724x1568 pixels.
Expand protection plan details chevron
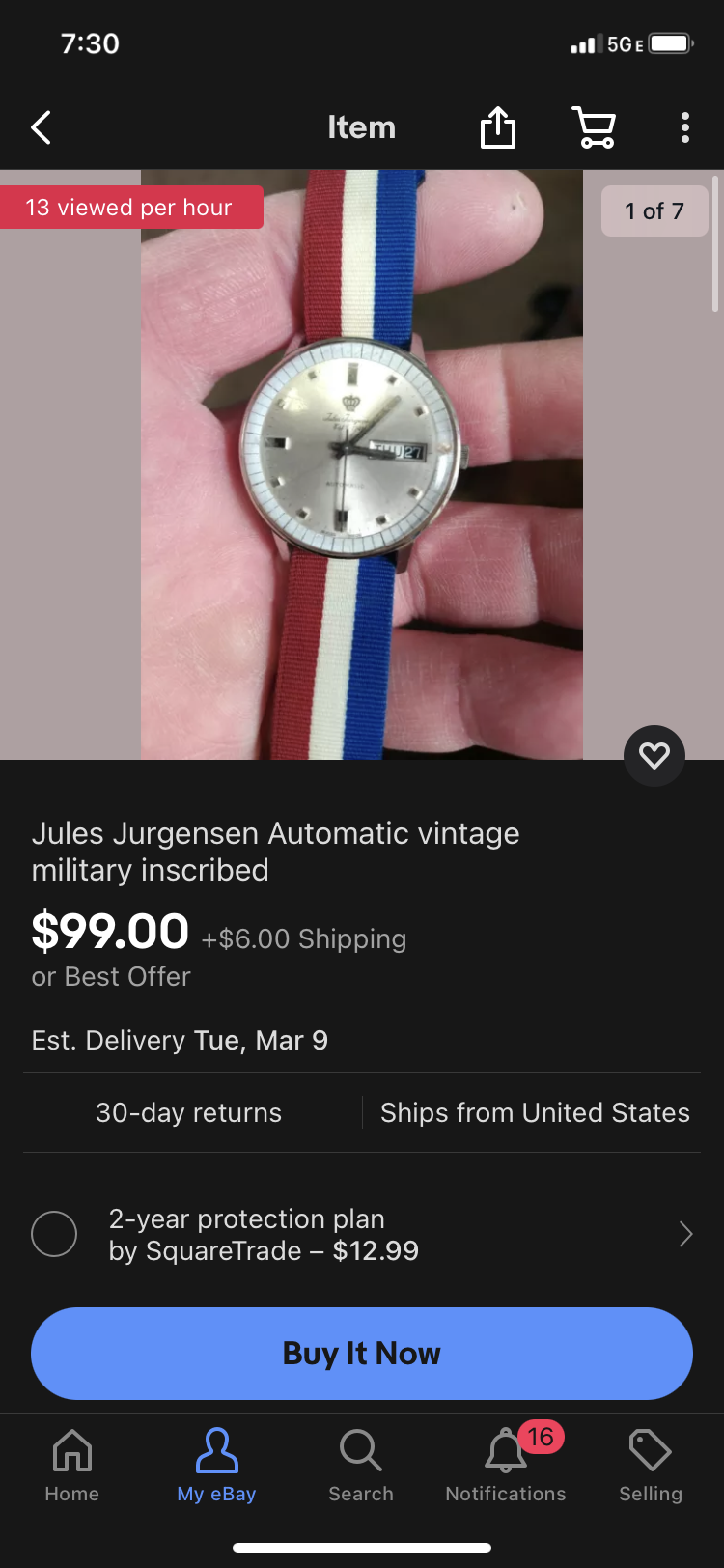685,1234
